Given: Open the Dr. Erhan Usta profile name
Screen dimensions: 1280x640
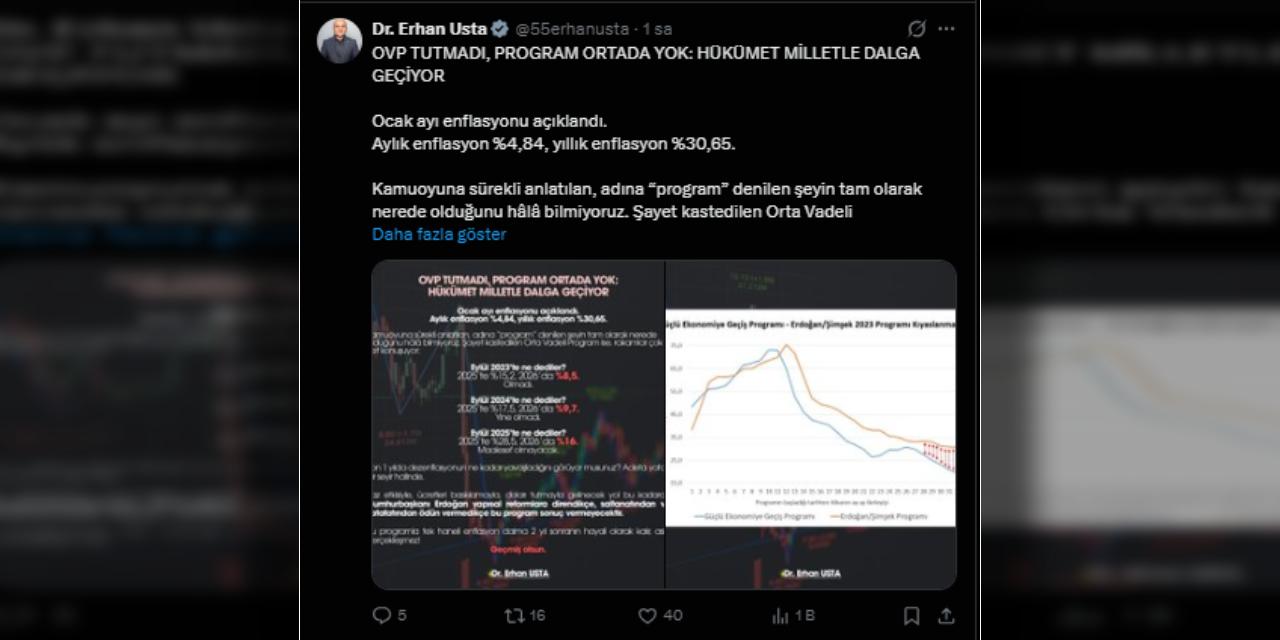Looking at the screenshot, I should [428, 29].
